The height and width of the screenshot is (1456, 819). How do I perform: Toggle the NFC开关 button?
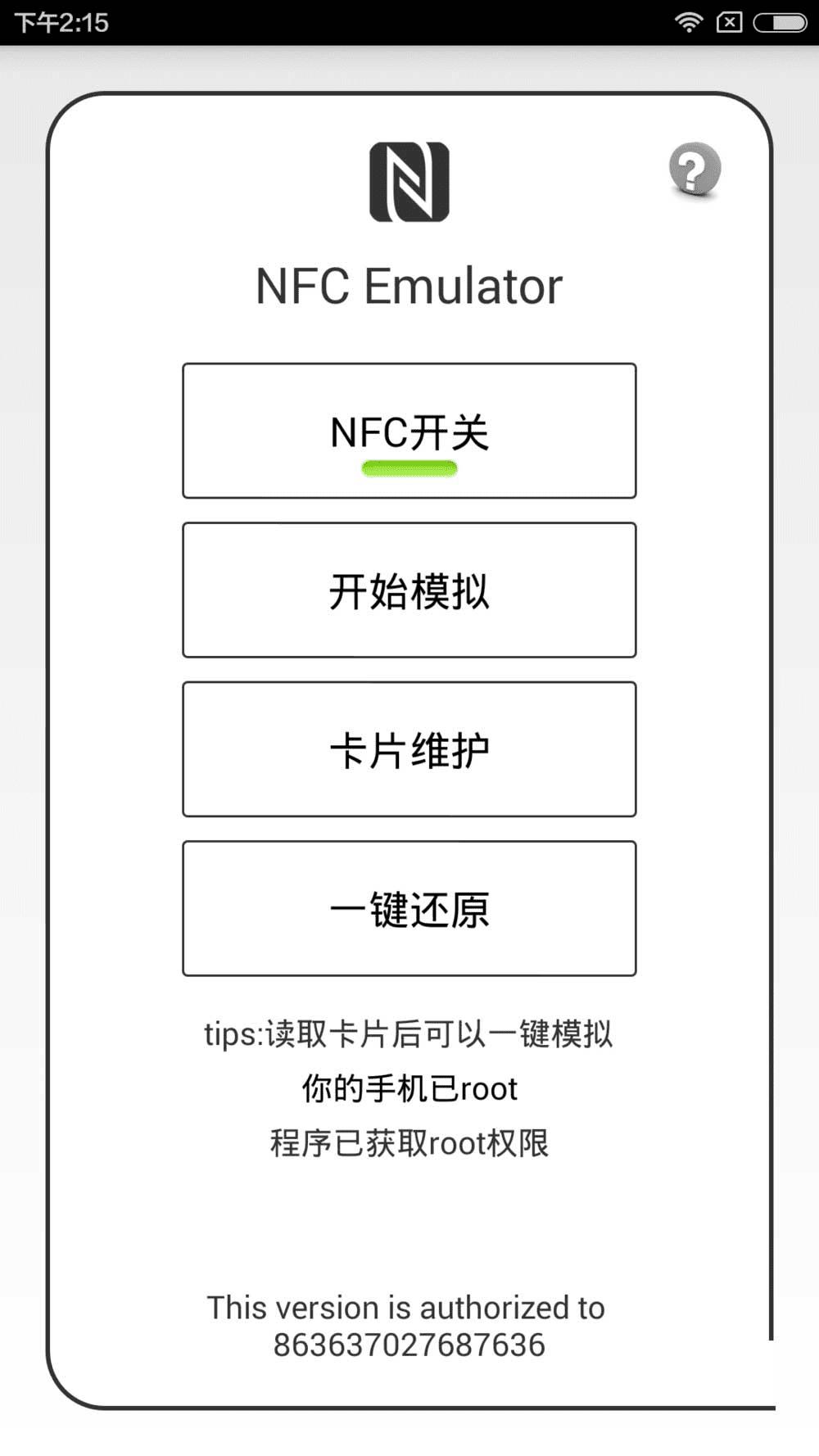(409, 431)
